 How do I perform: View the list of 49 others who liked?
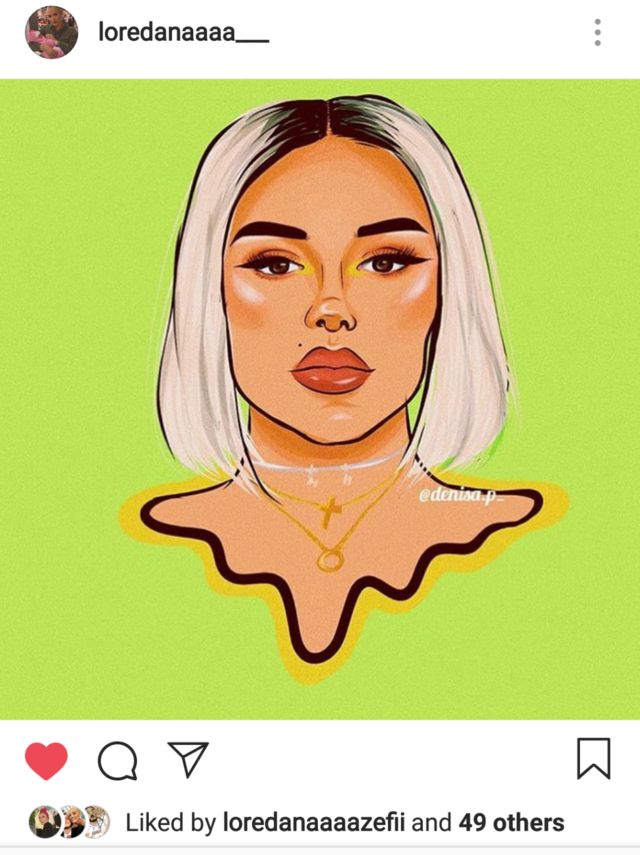click(x=511, y=823)
